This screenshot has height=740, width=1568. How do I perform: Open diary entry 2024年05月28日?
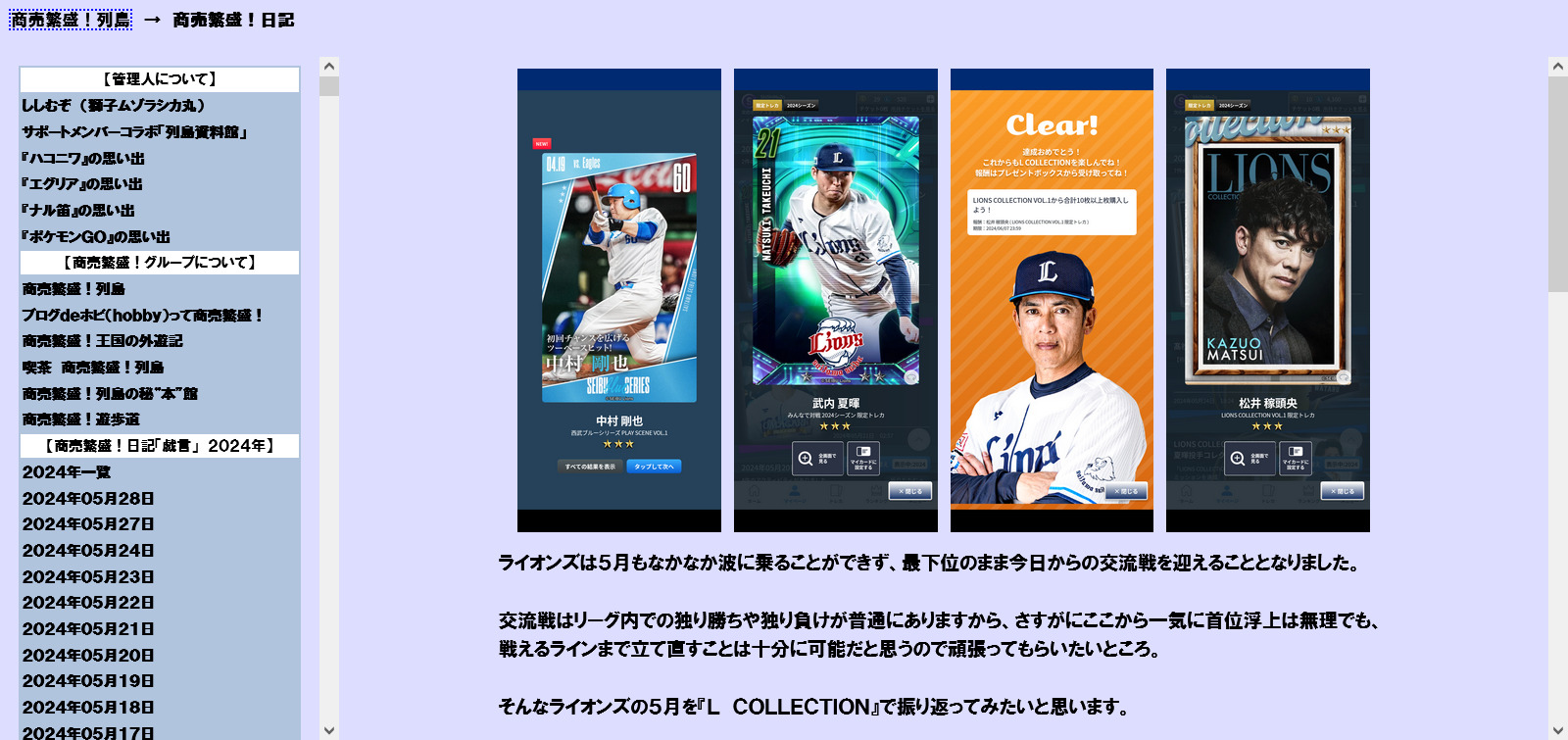pyautogui.click(x=88, y=499)
